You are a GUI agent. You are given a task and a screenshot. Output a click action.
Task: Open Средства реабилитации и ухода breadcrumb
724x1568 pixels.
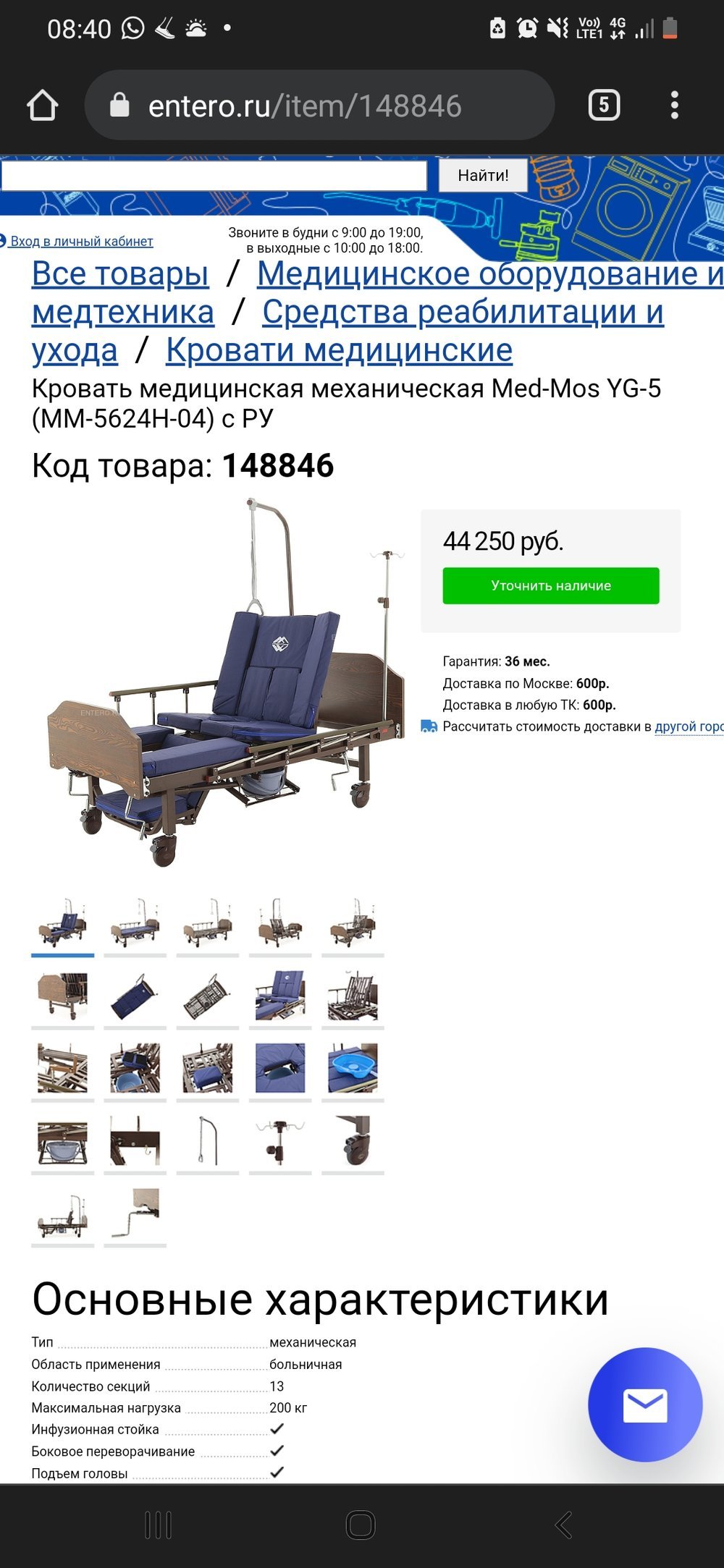348,331
